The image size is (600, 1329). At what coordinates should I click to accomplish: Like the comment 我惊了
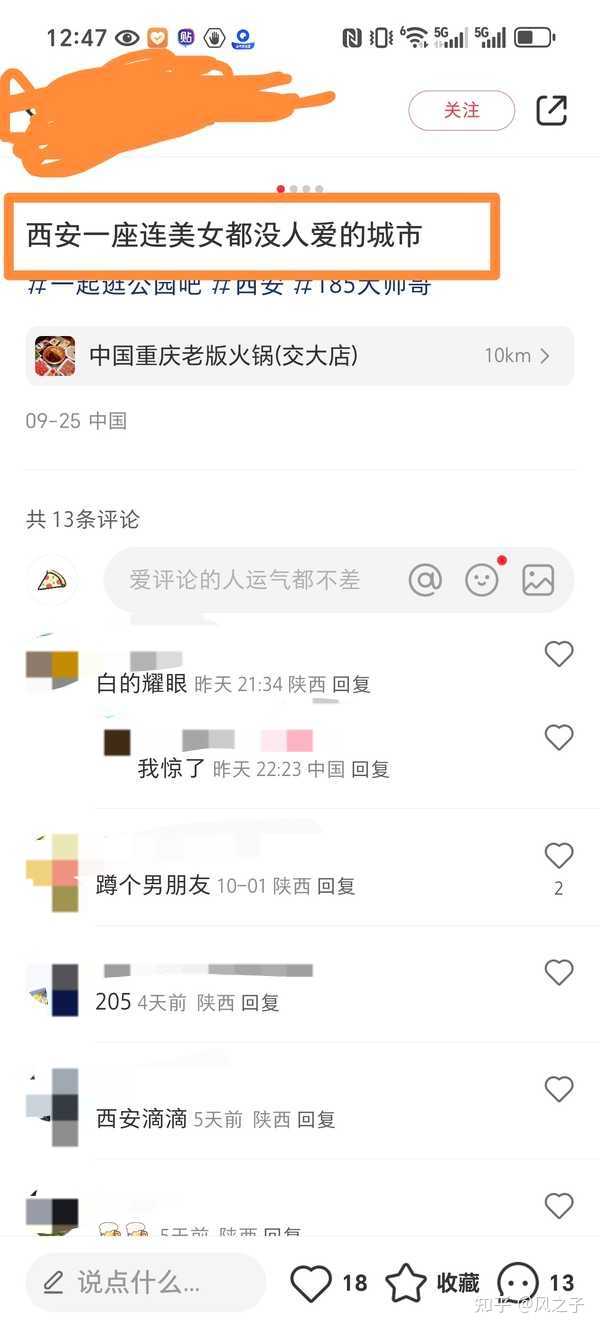pyautogui.click(x=559, y=738)
